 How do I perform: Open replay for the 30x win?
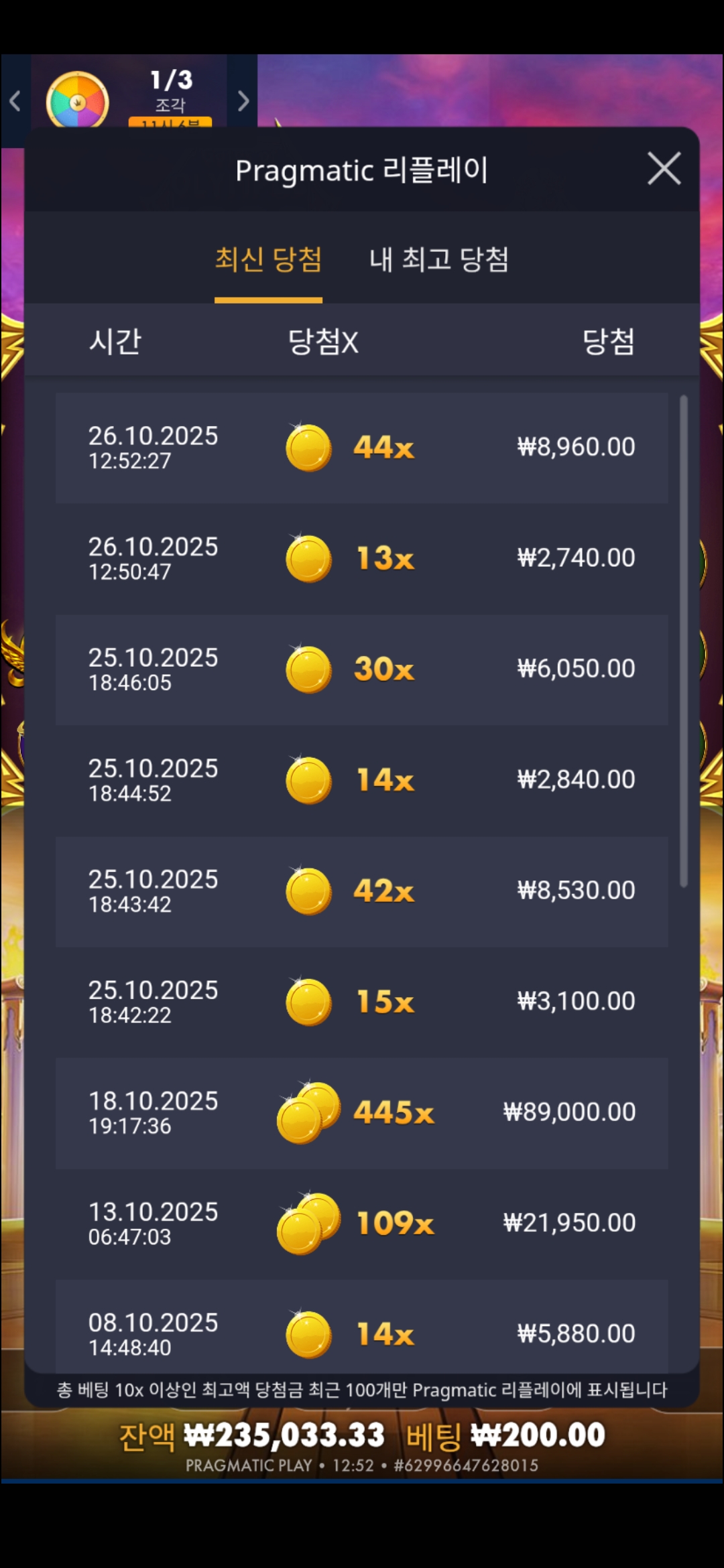361,669
